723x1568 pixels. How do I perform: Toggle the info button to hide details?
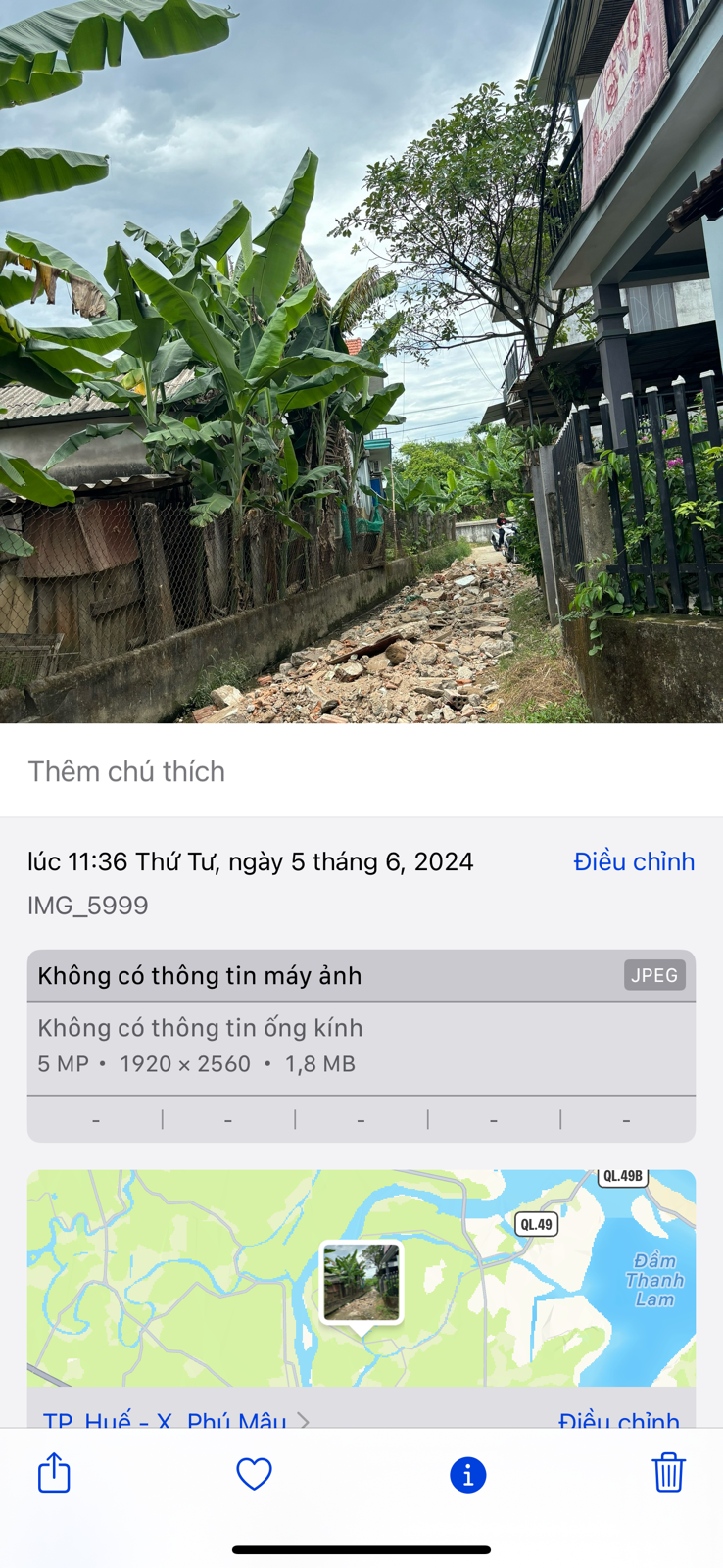[x=467, y=1474]
